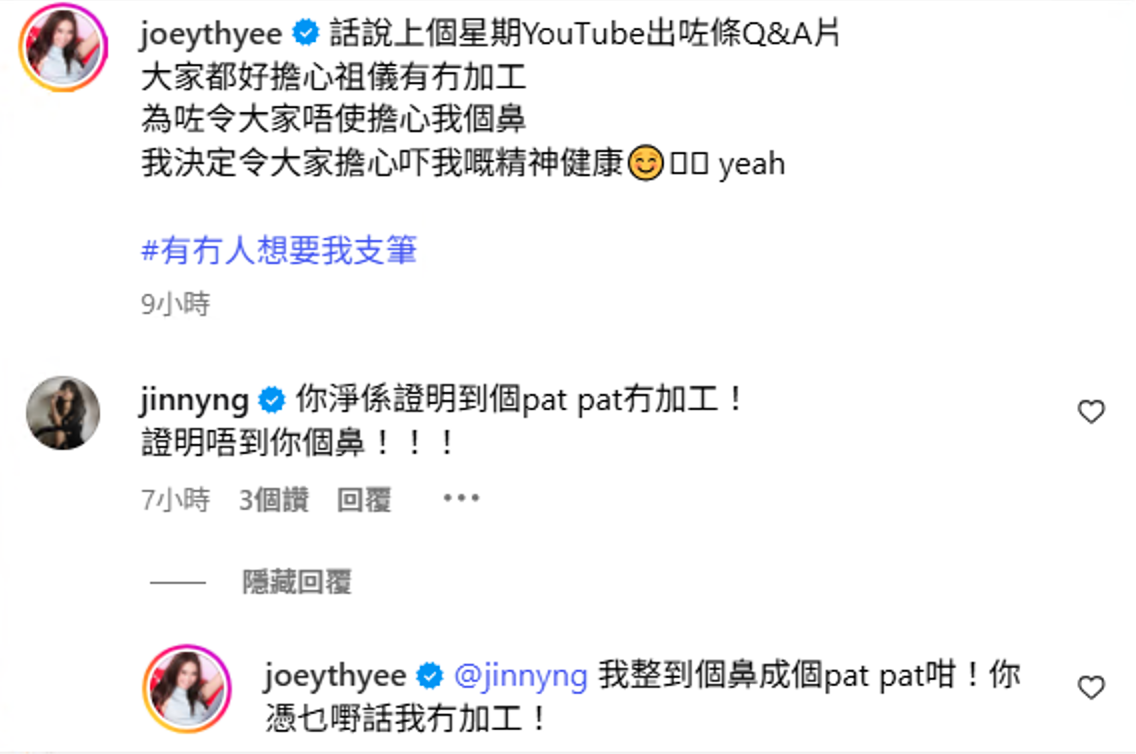Like joeythyee's reply to jinnyng
Screen dimensions: 1136x754
(1091, 688)
